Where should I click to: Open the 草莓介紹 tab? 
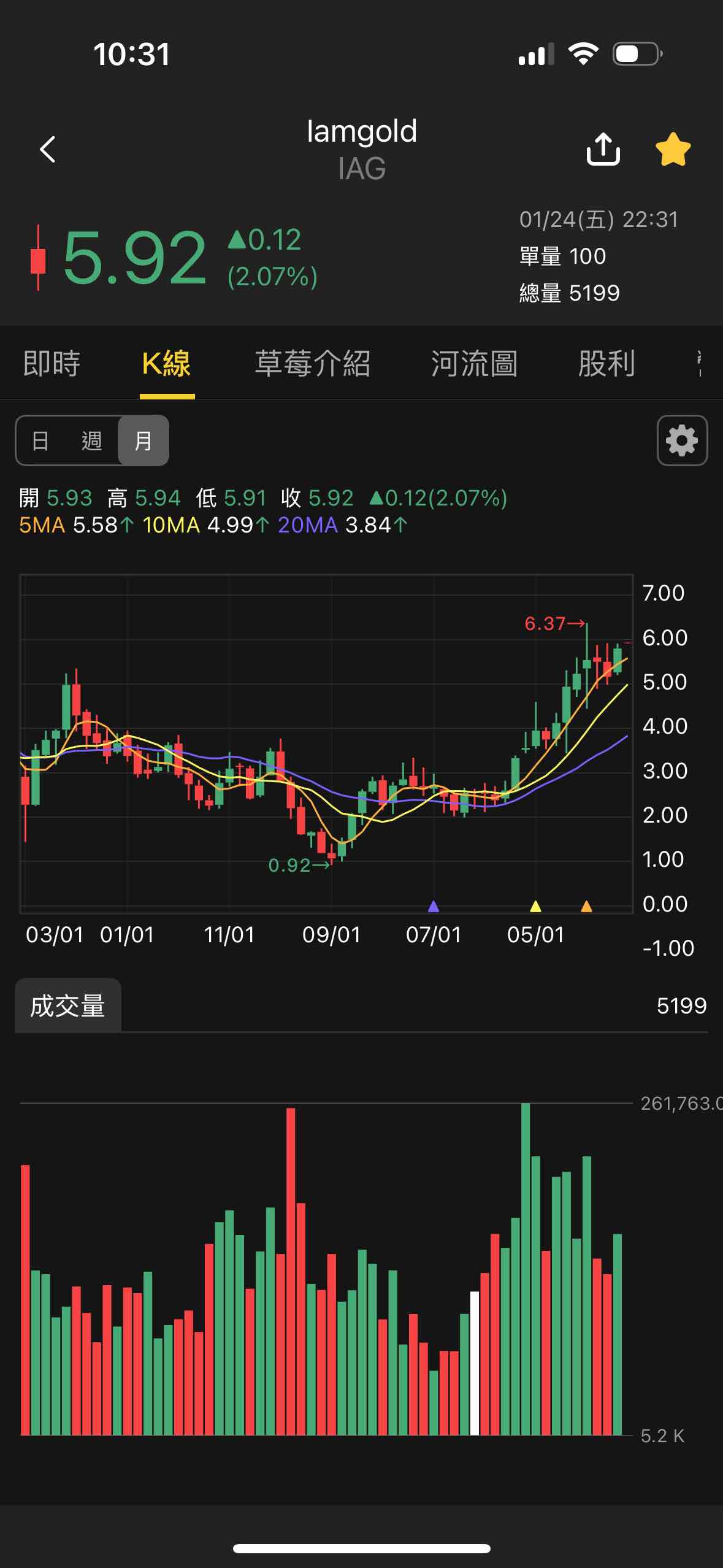point(313,363)
